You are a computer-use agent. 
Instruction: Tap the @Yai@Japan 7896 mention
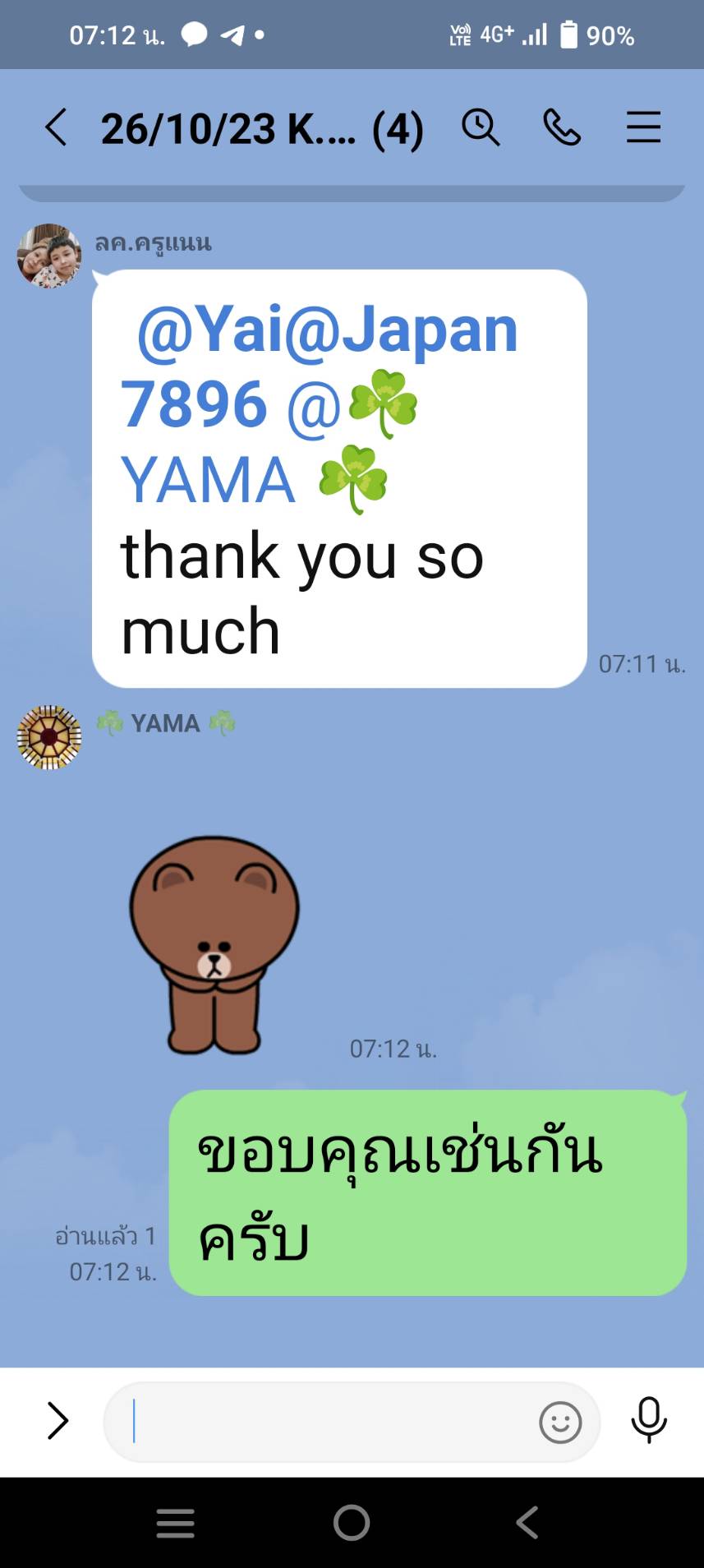[320, 366]
